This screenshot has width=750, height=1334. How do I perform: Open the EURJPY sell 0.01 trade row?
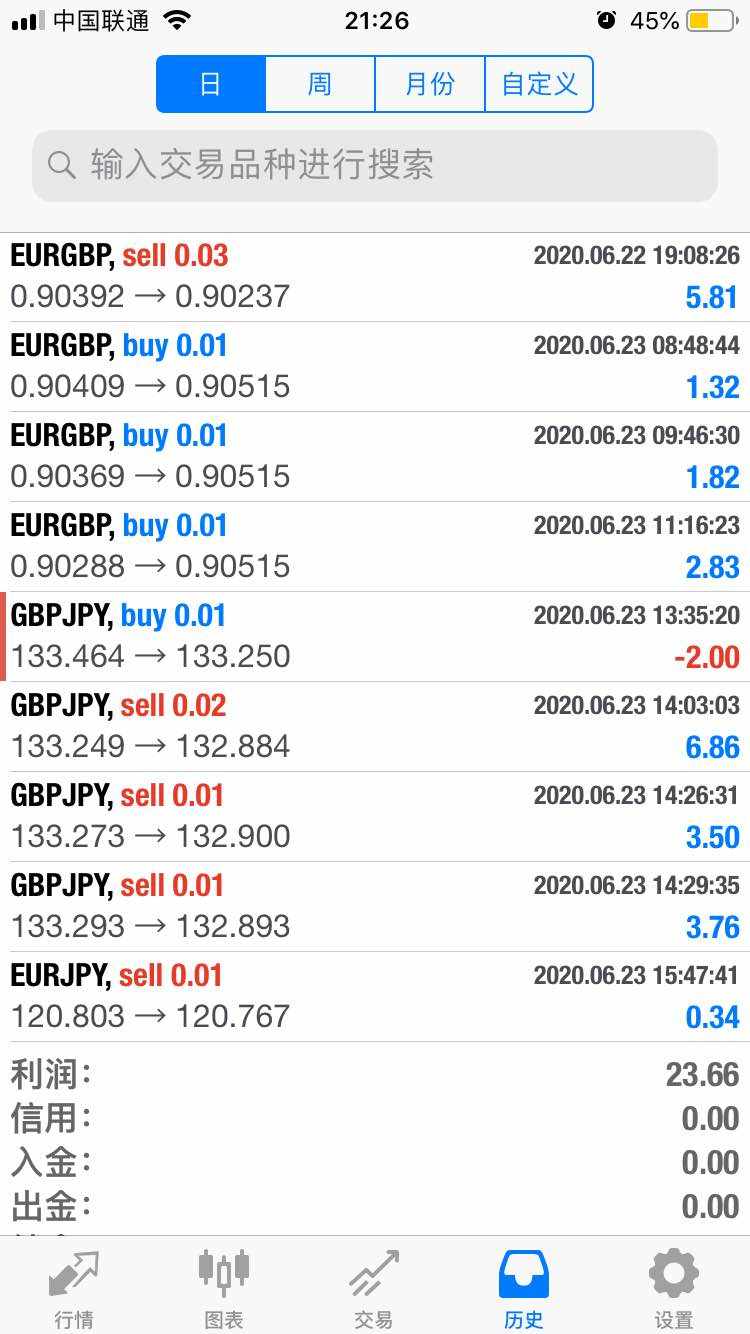pyautogui.click(x=375, y=997)
